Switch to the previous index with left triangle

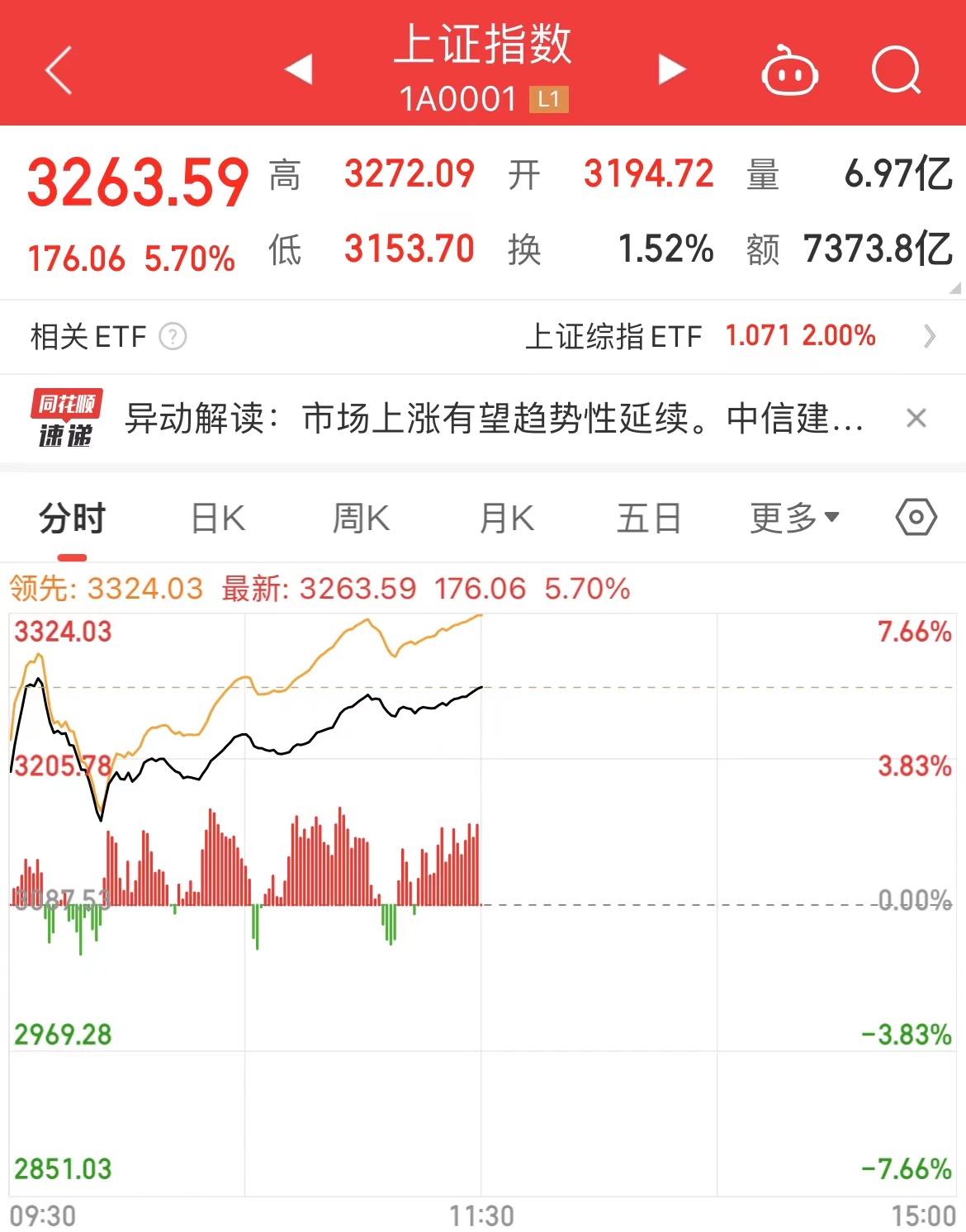click(299, 69)
